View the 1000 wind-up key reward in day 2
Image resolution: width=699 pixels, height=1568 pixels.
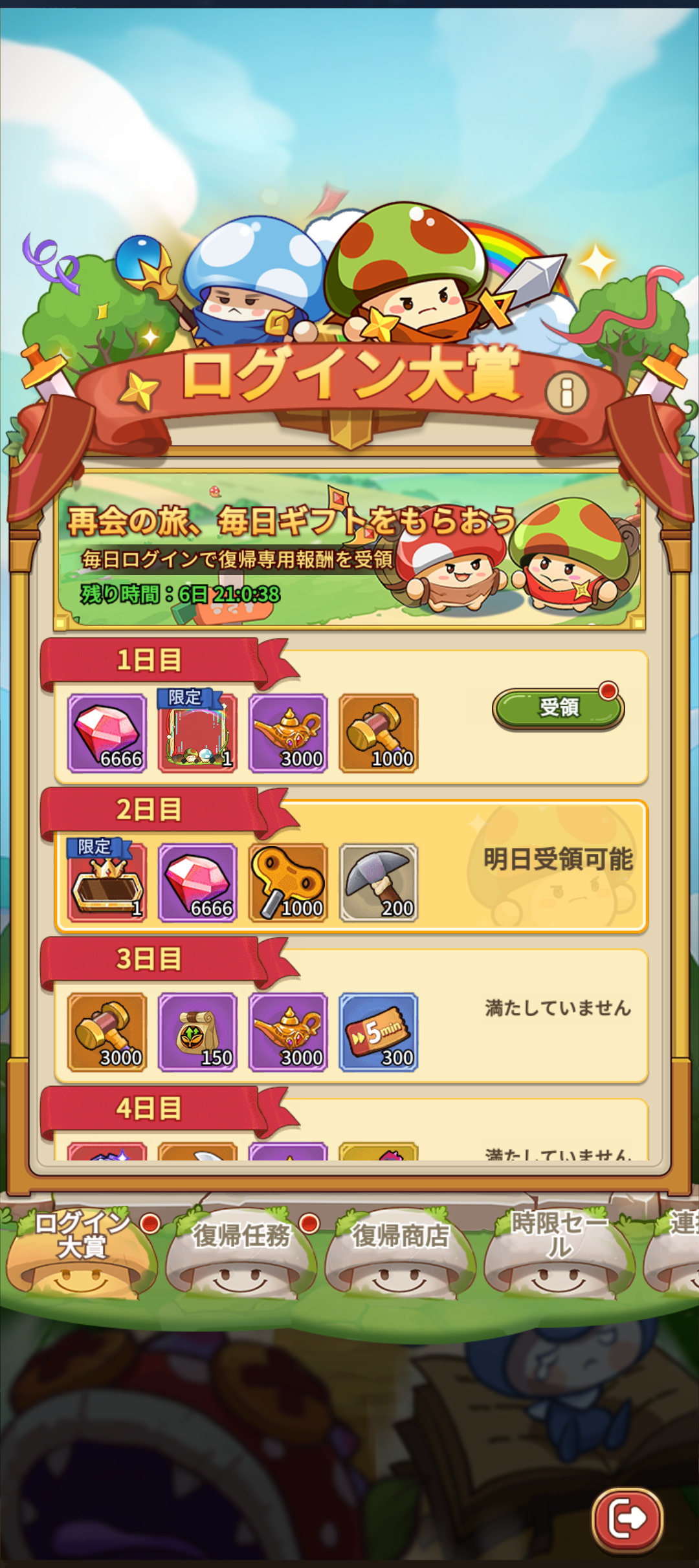[x=289, y=882]
